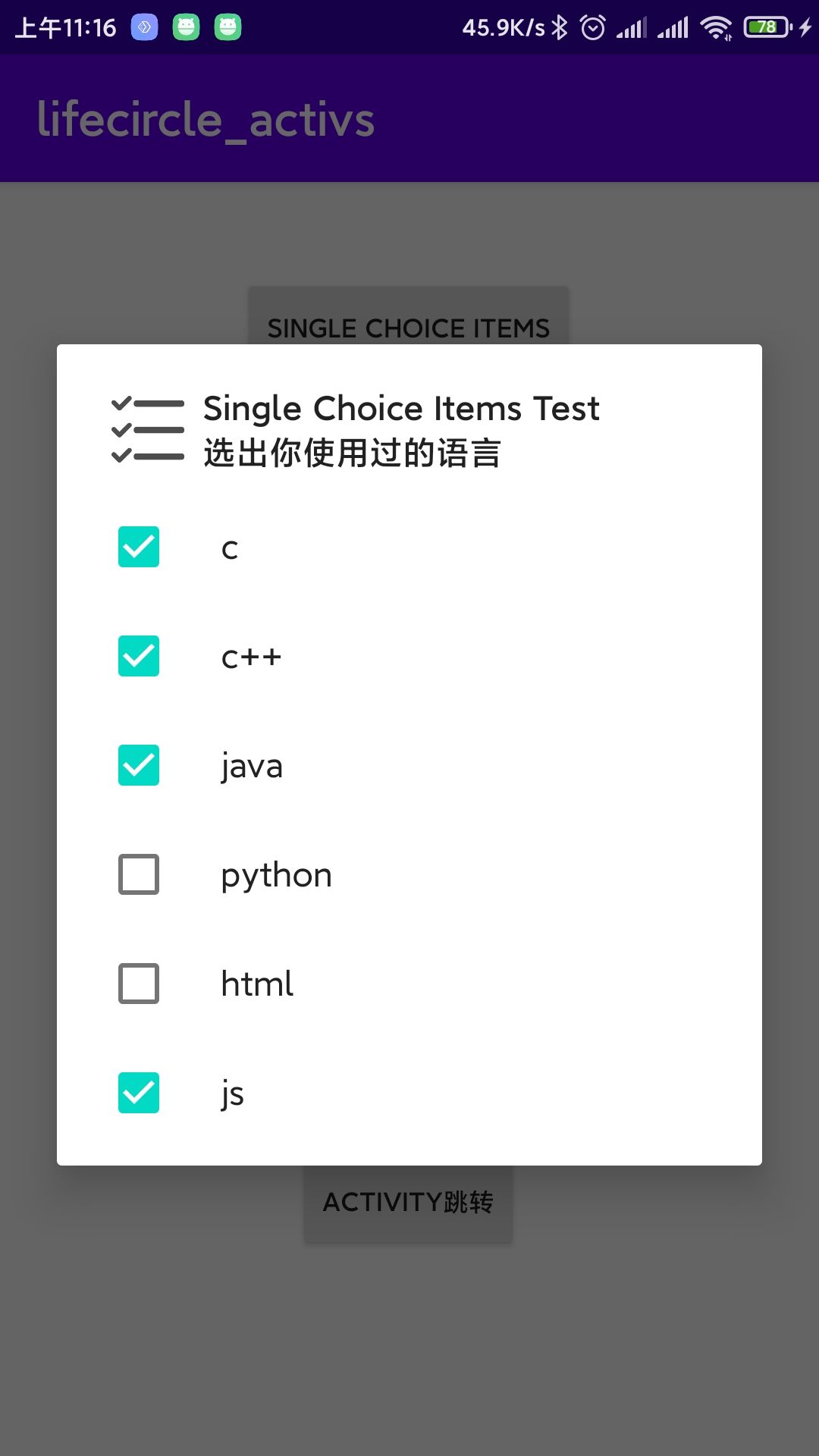Tap the ACTIVITY跳转 button
This screenshot has height=1456, width=819.
(409, 1202)
